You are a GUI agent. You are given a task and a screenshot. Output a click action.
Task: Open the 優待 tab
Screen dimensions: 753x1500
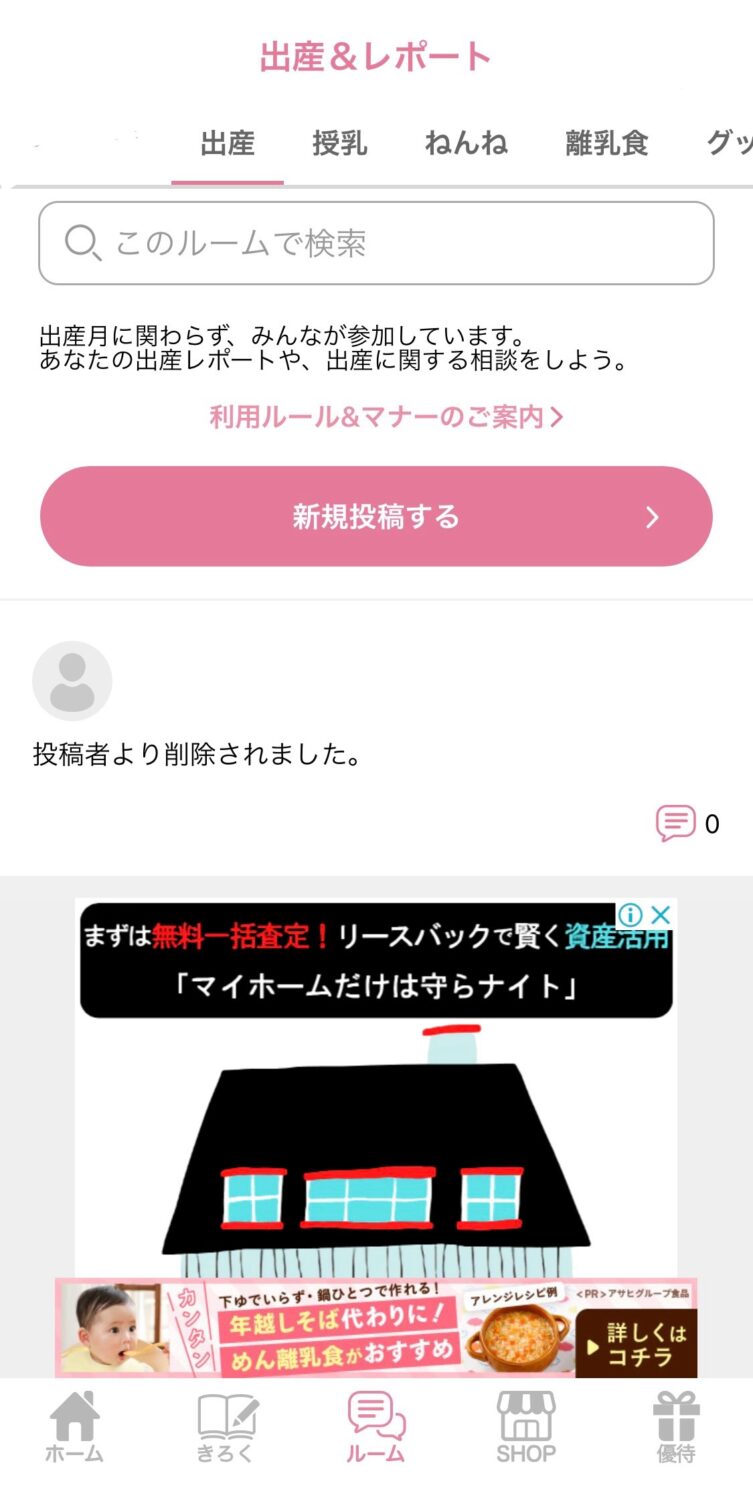[x=676, y=1427]
